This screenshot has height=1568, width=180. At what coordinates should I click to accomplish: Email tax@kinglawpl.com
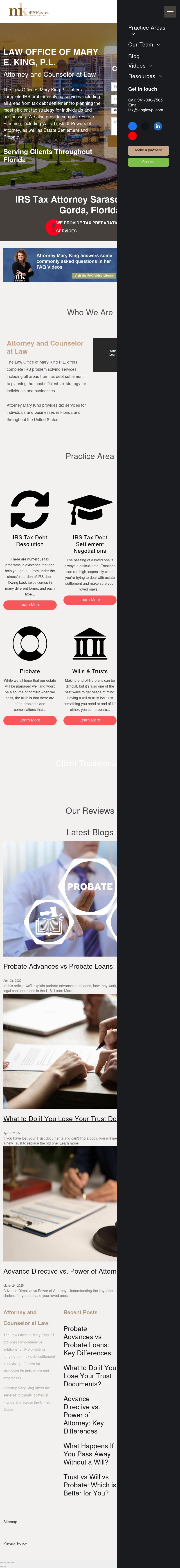click(145, 110)
